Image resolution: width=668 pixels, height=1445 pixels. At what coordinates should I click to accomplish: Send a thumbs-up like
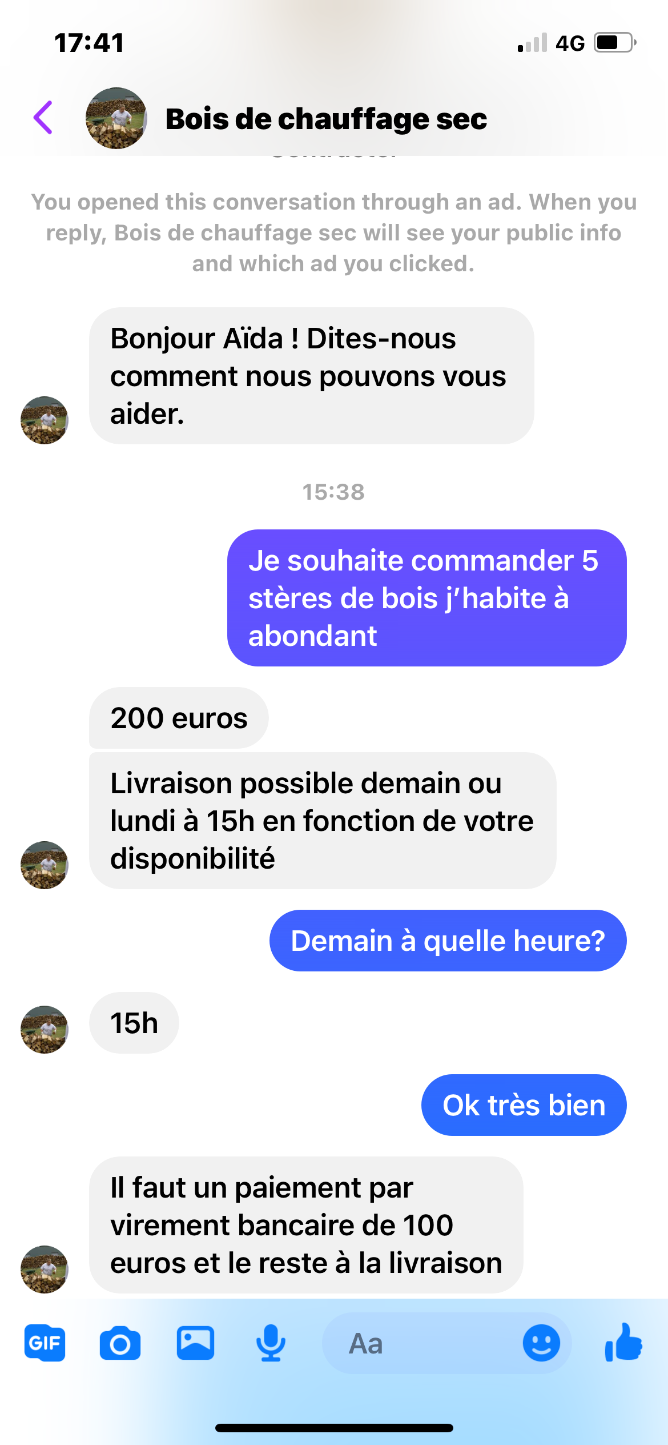coord(624,1343)
